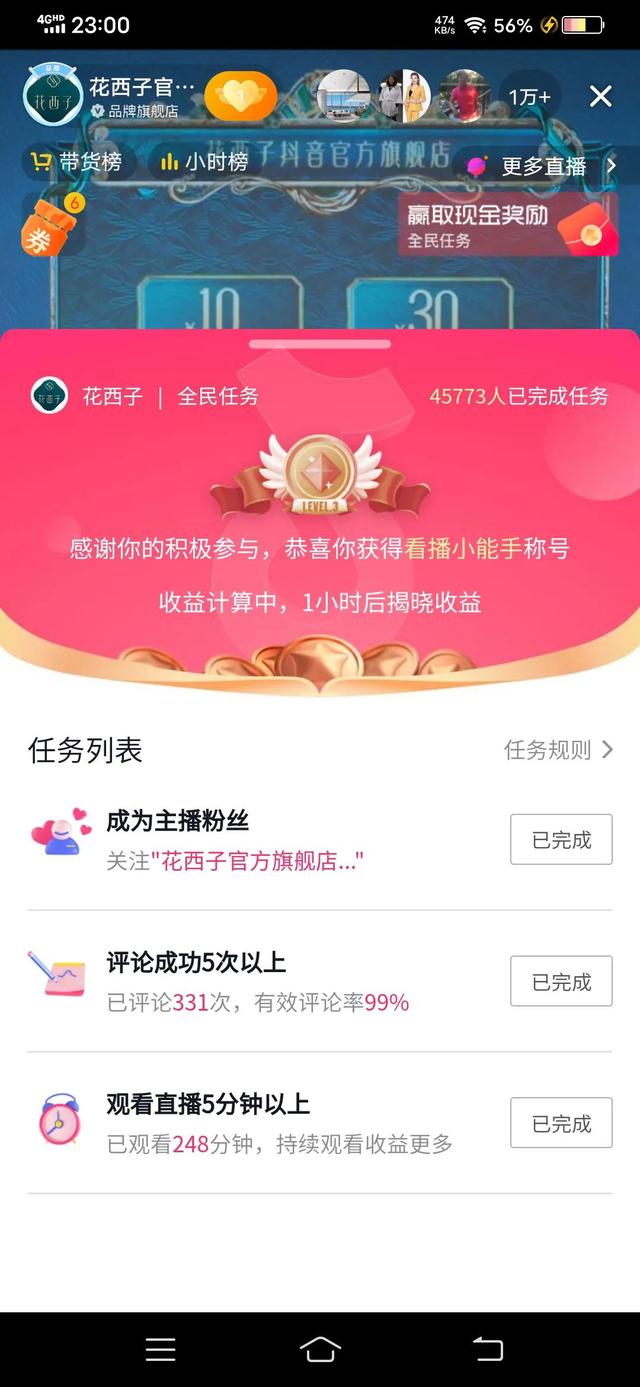Close the live stream with the X icon

(600, 96)
